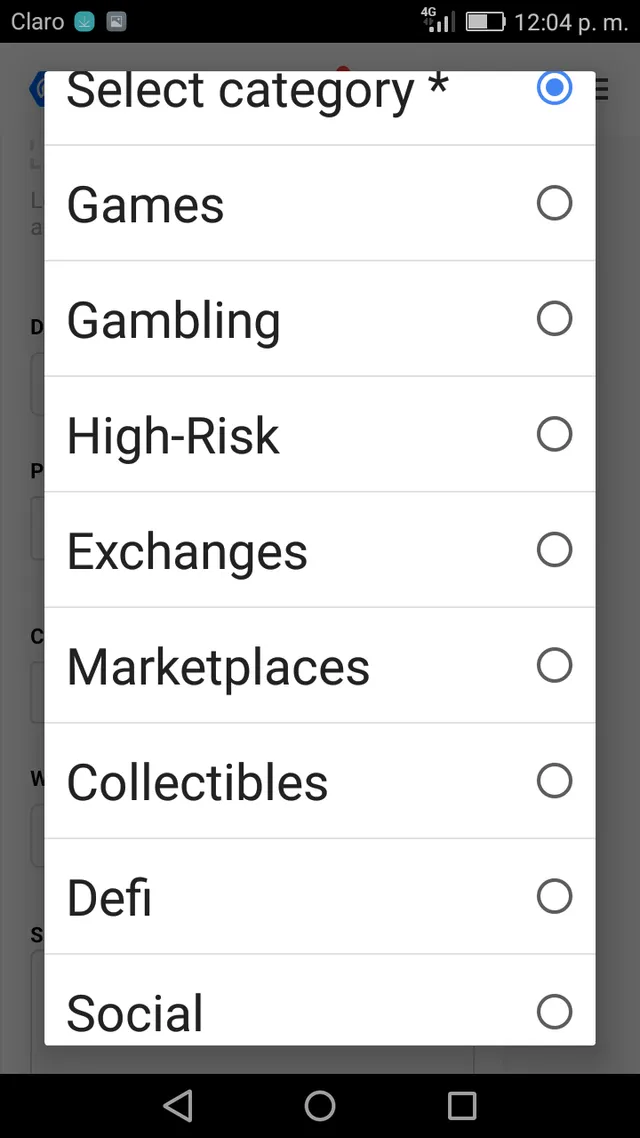Return to the home screen

coord(320,1105)
